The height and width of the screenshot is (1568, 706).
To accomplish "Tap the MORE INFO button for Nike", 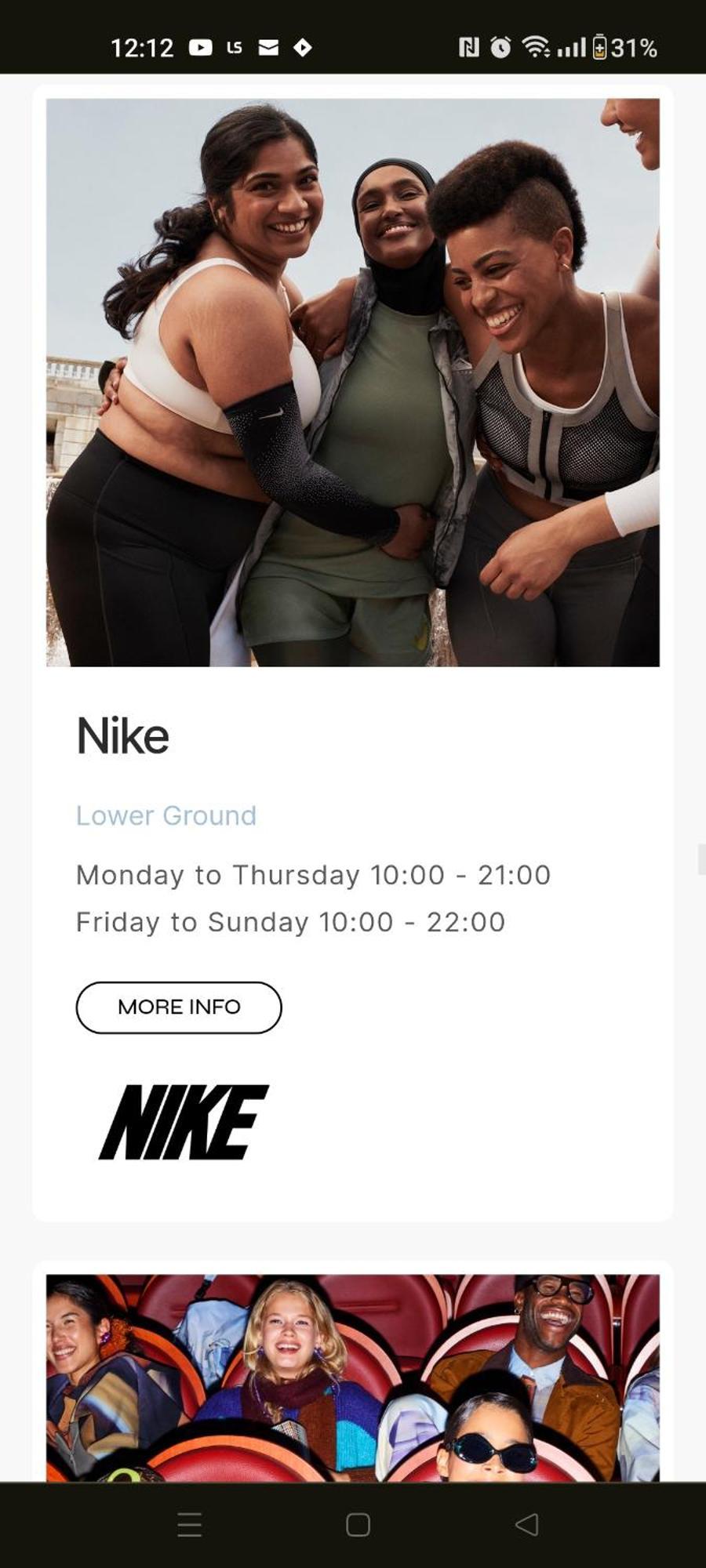I will [179, 1007].
